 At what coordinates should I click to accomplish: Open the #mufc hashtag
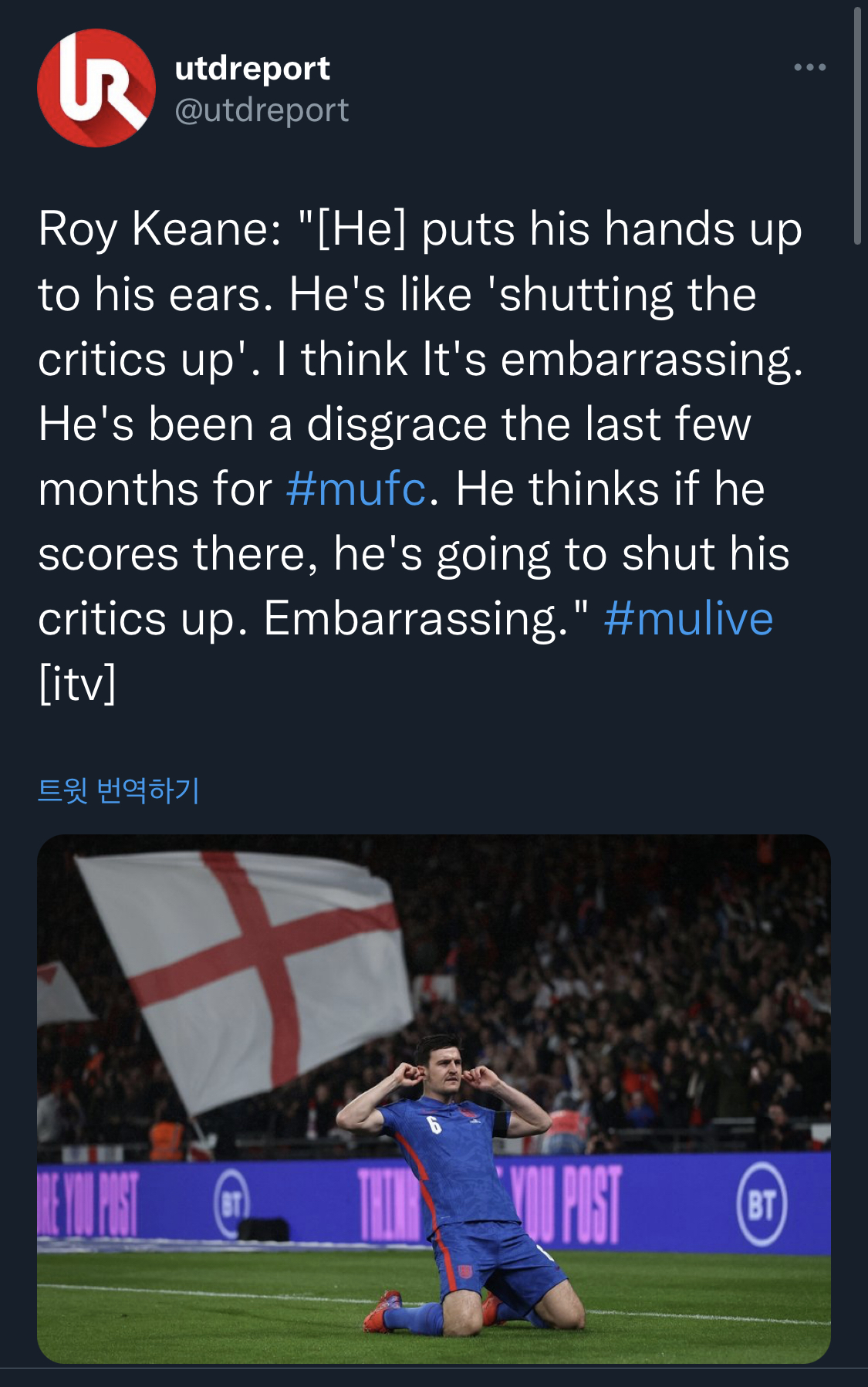356,489
